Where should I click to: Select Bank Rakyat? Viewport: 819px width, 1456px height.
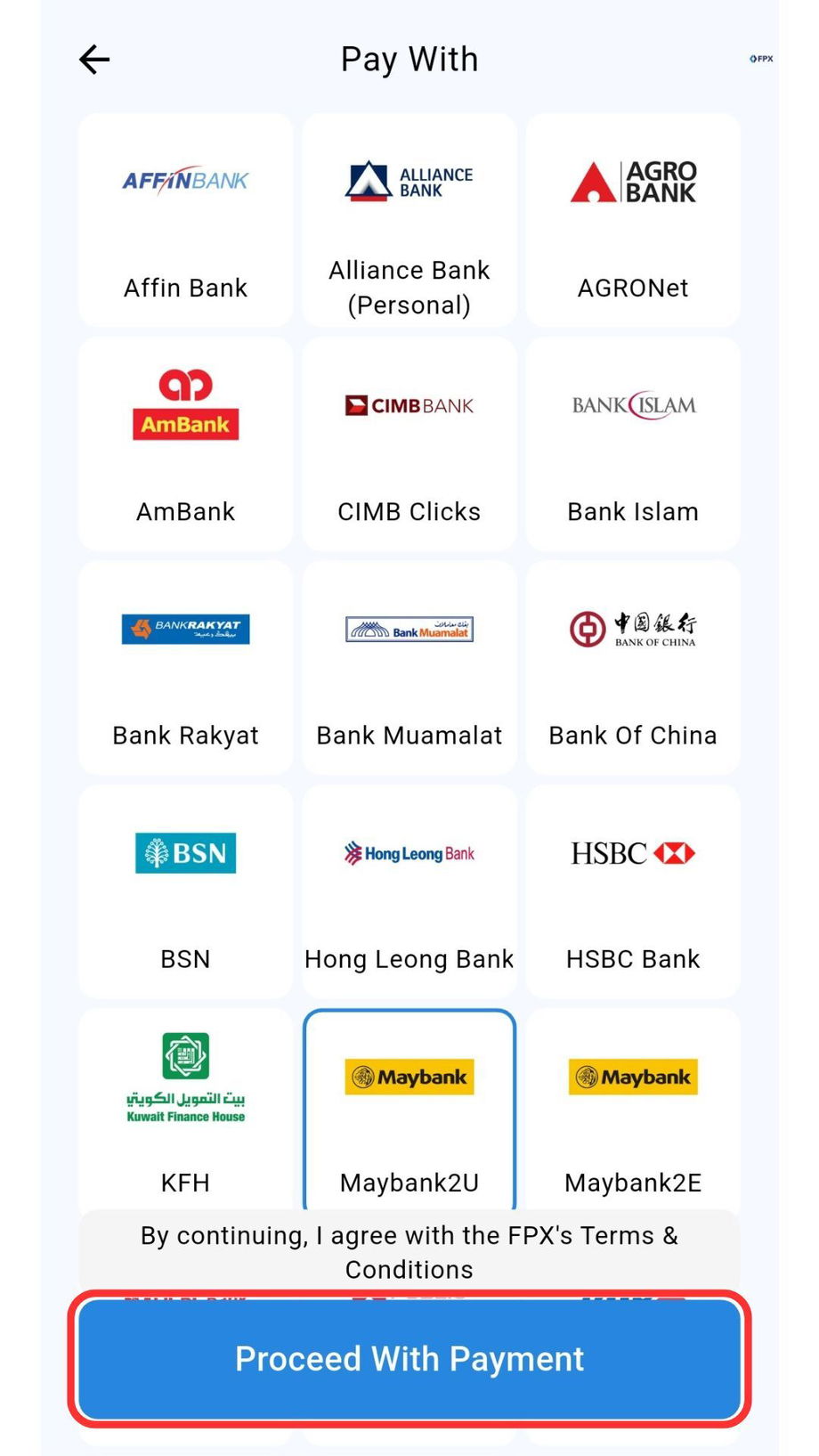tap(185, 667)
